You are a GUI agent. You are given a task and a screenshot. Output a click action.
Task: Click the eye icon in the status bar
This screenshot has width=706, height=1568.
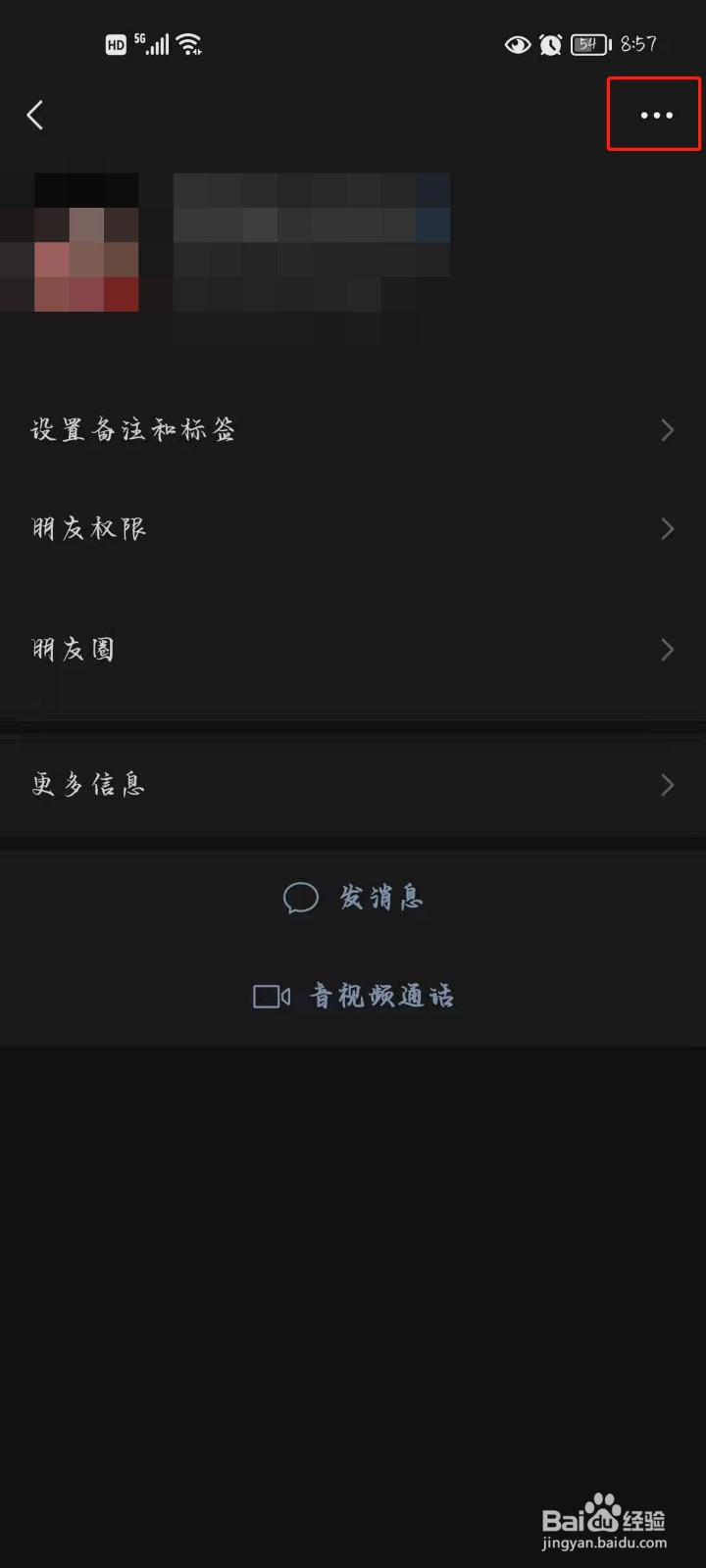click(x=517, y=45)
